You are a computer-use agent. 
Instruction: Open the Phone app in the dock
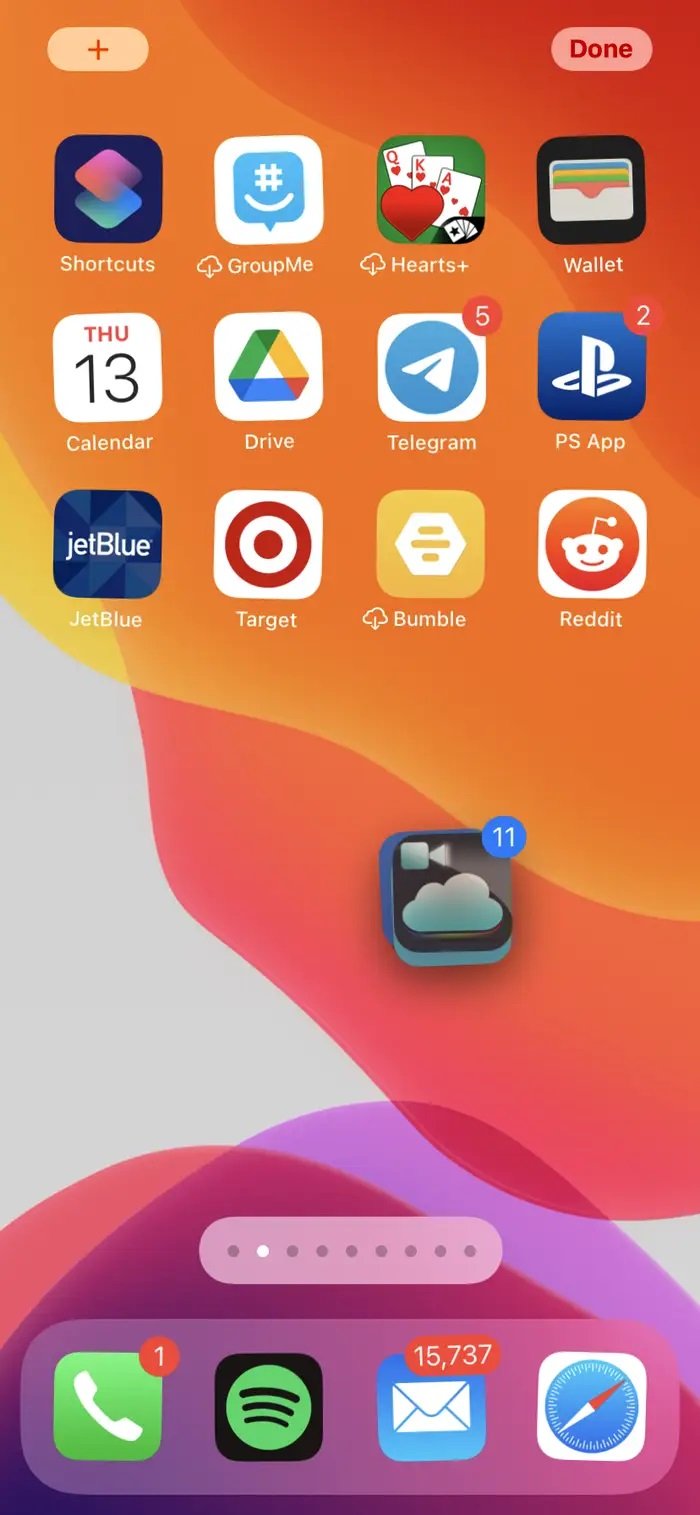click(x=107, y=1406)
